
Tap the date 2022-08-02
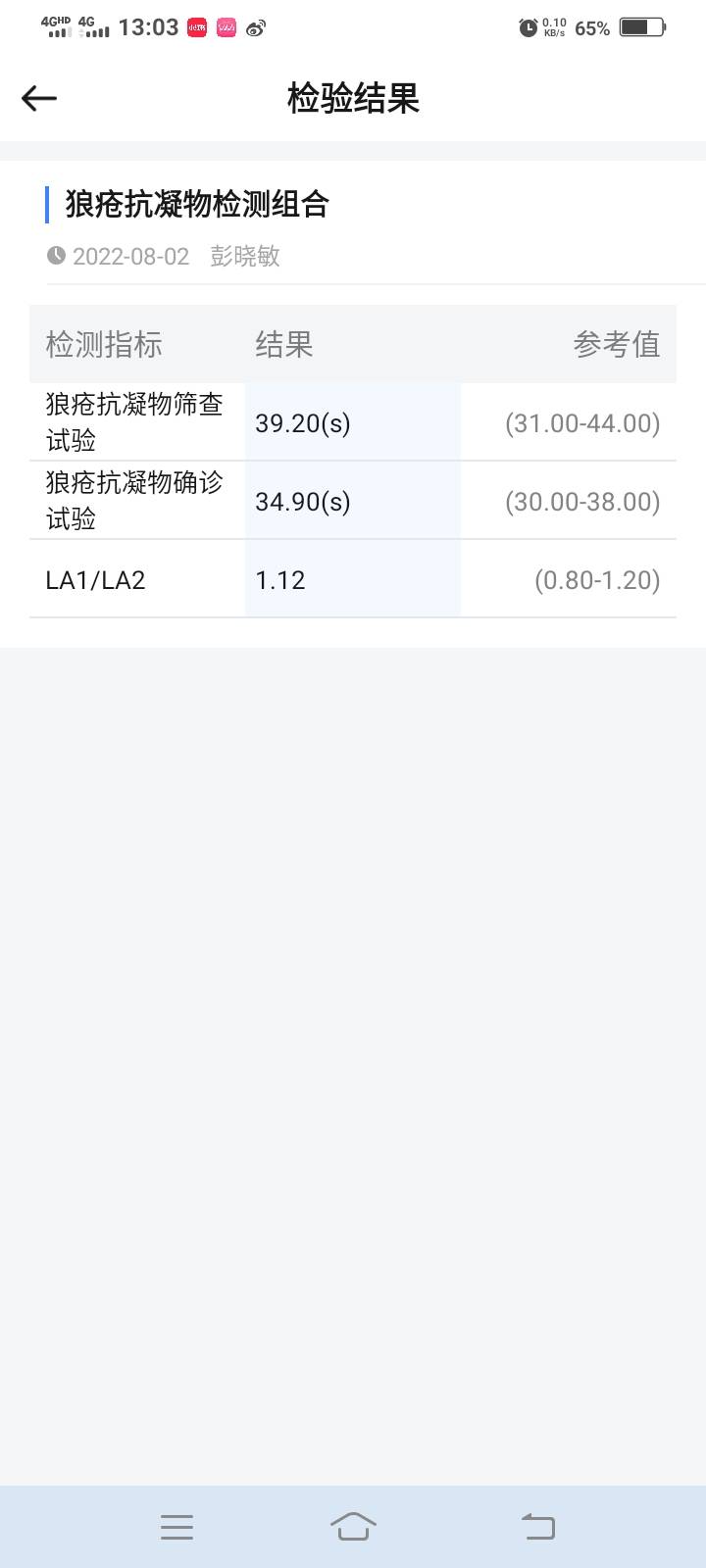point(127,256)
